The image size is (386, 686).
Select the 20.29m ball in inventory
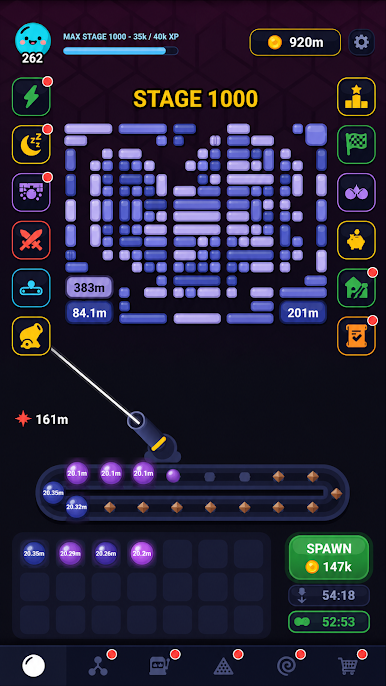70,553
